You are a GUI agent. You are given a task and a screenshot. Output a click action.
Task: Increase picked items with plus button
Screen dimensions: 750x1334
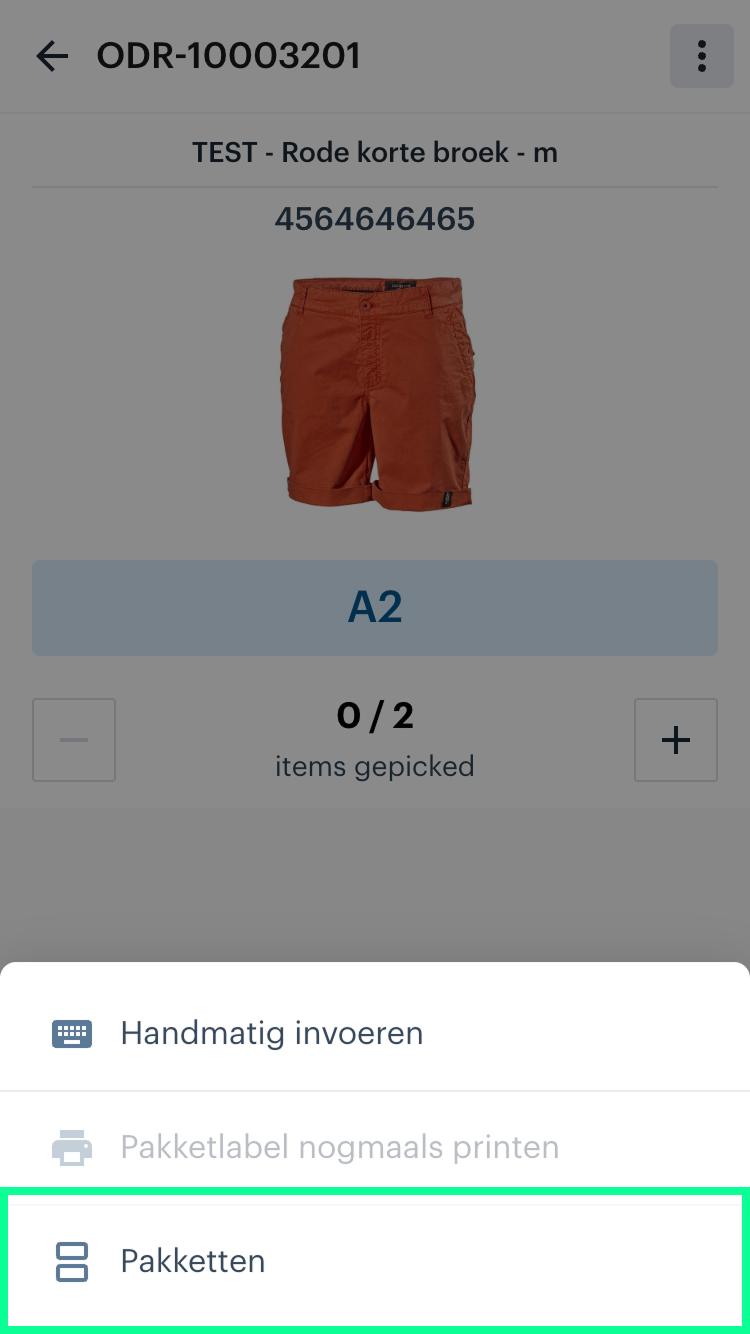pos(676,740)
